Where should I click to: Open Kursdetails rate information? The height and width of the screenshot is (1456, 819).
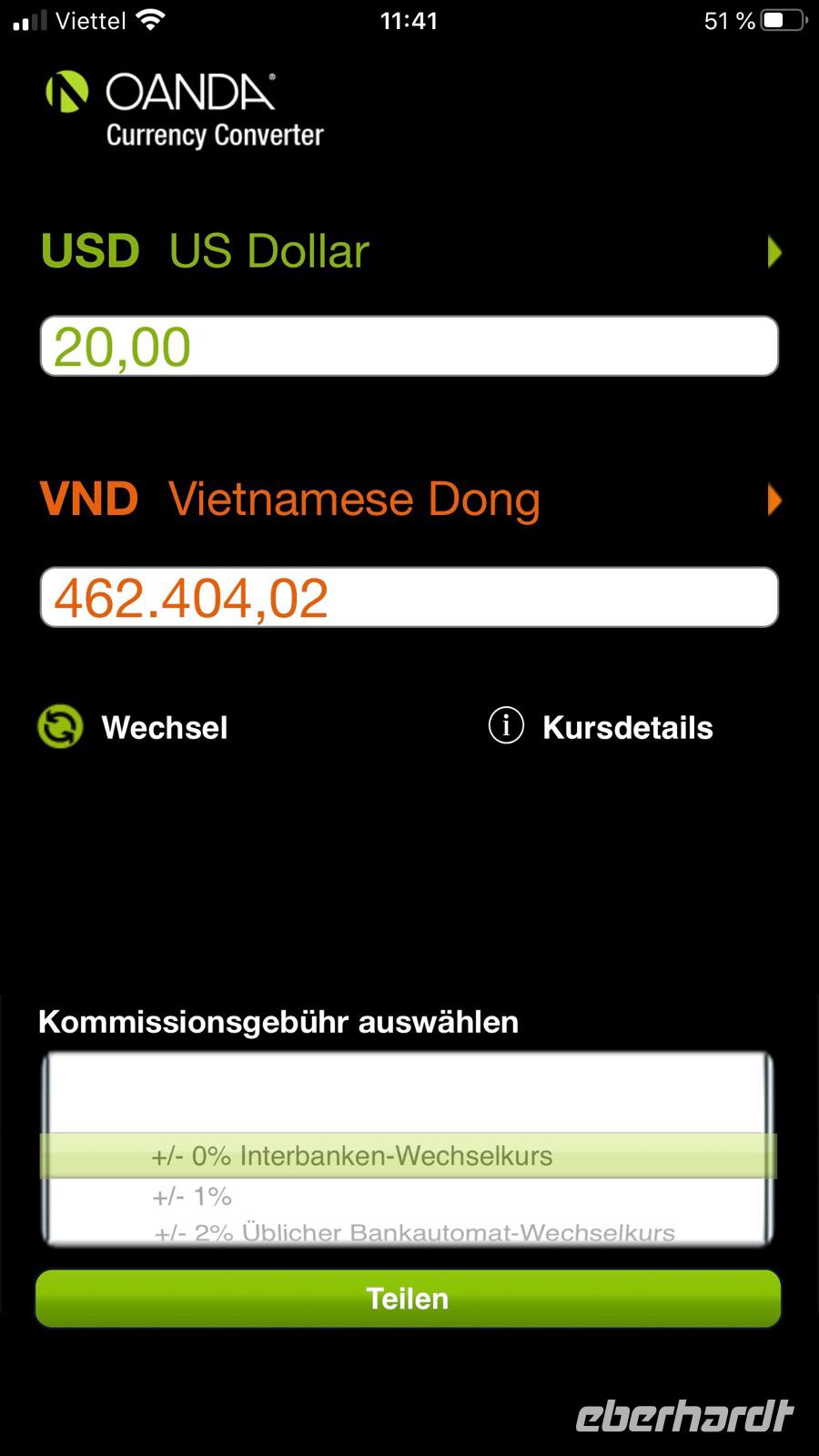tap(602, 727)
